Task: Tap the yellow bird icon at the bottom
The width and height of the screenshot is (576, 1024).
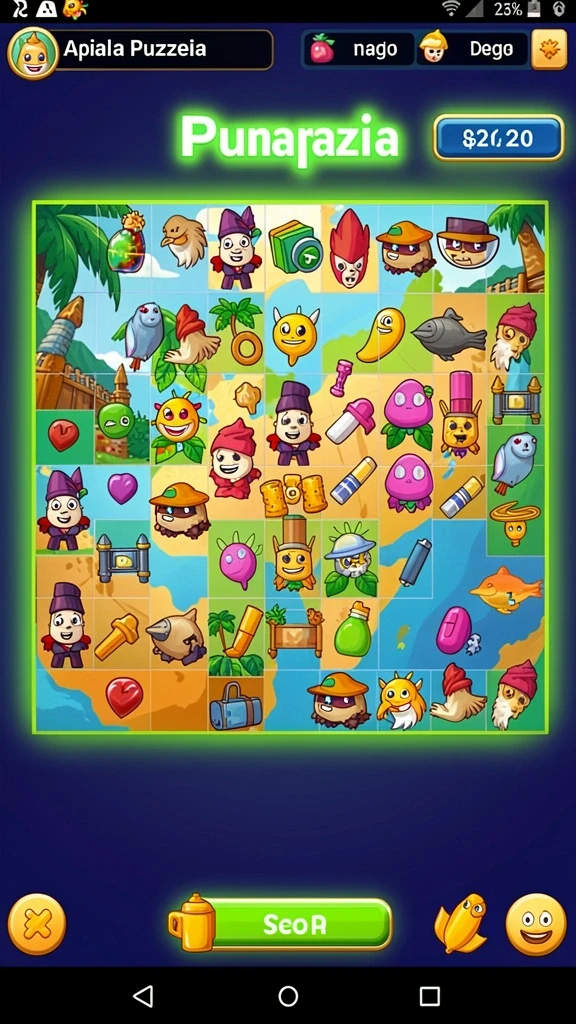Action: point(461,923)
